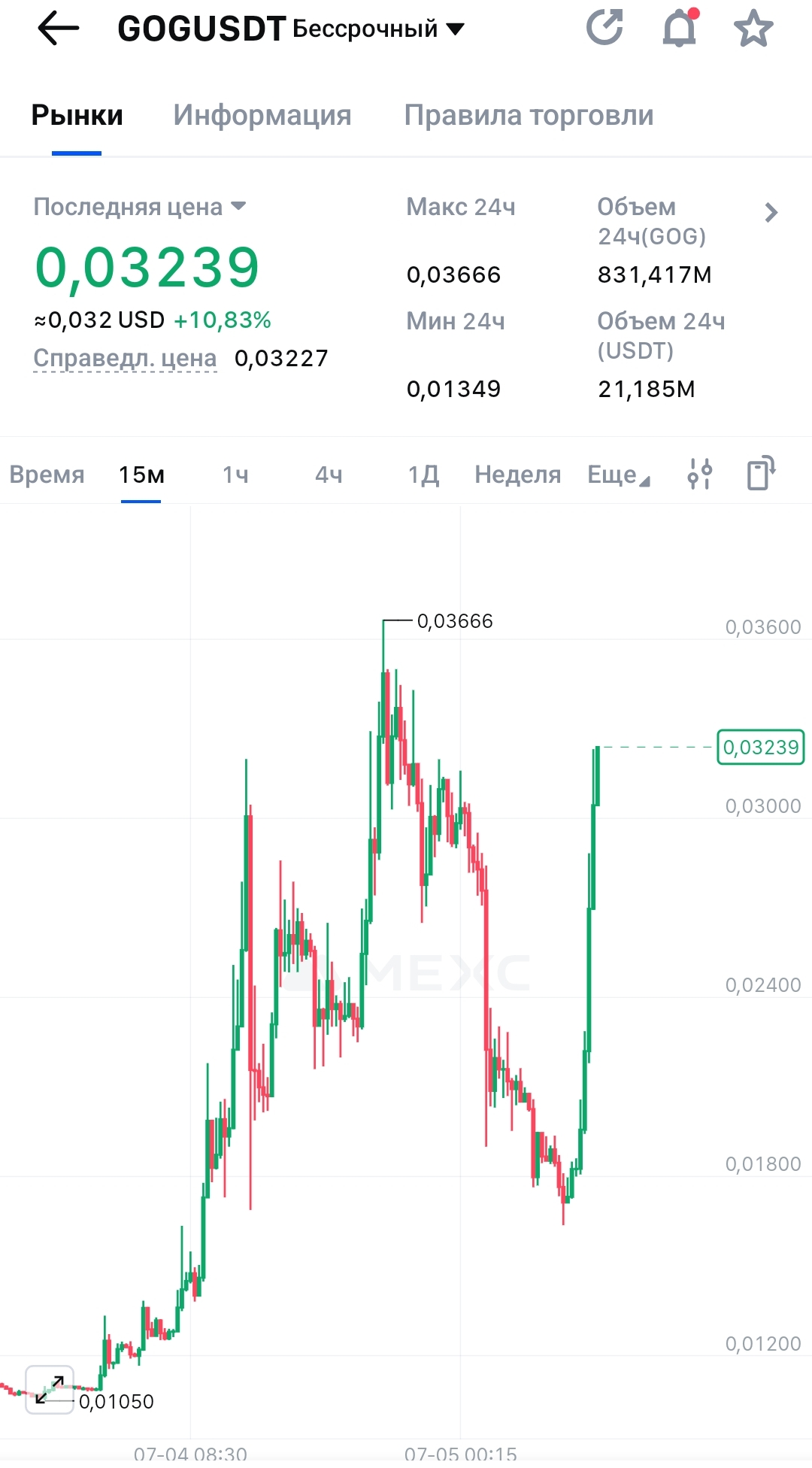Share this GOGUSDT market page
This screenshot has height=1468, width=812.
point(604,28)
